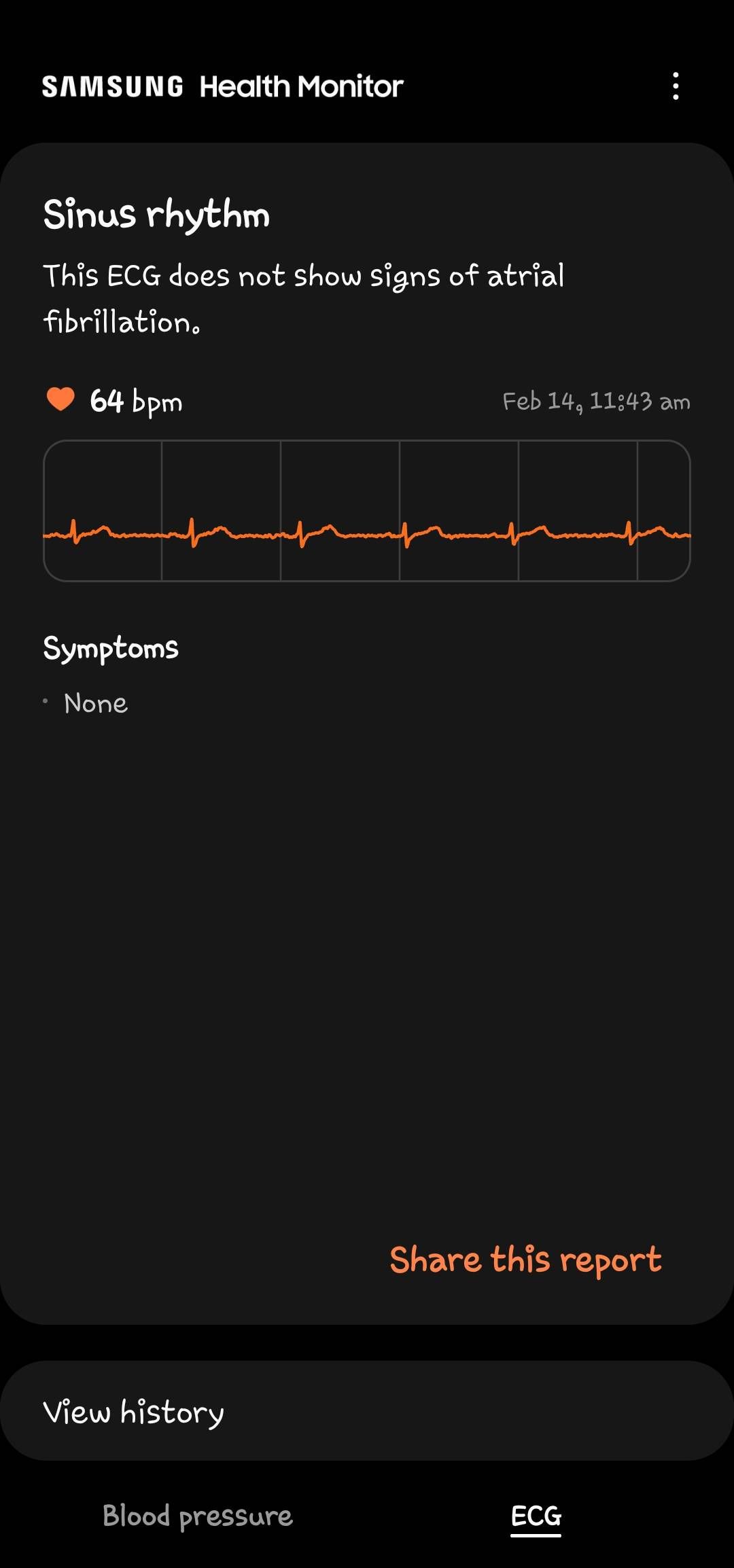Open the three-dot overflow menu
This screenshot has height=1568, width=734.
pyautogui.click(x=675, y=86)
